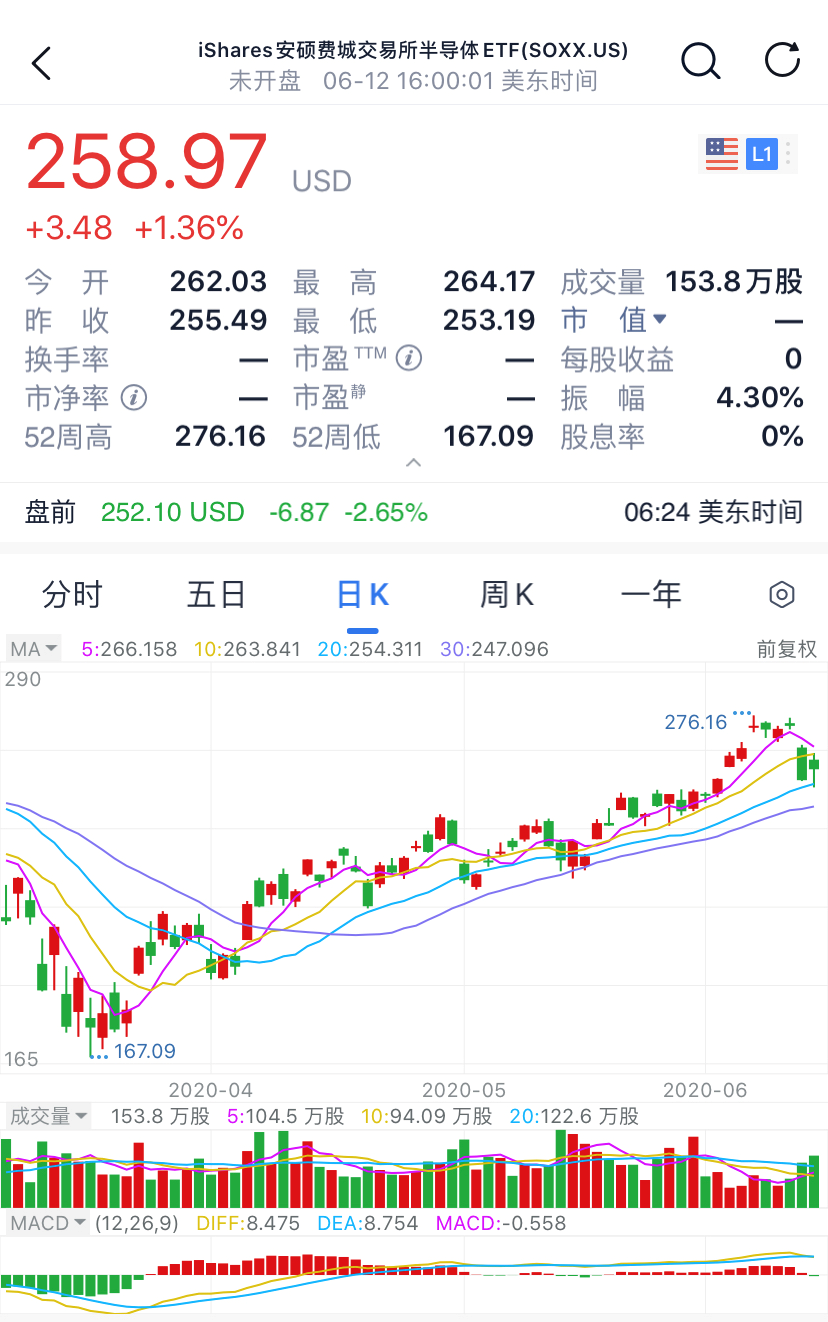
Task: Switch to the 周K chart tab
Action: [507, 595]
